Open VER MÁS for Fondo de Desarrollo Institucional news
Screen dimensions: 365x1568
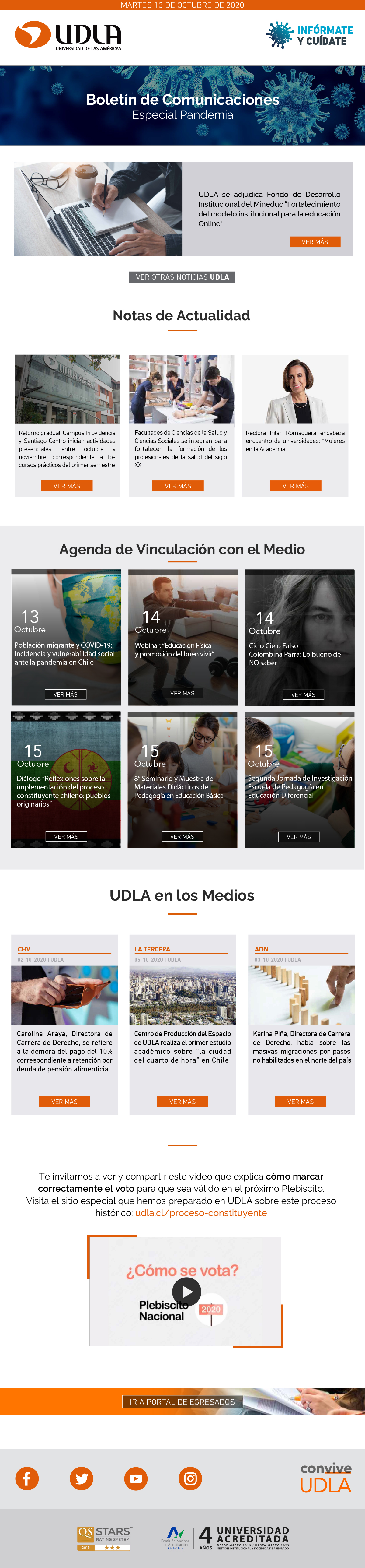pyautogui.click(x=315, y=242)
